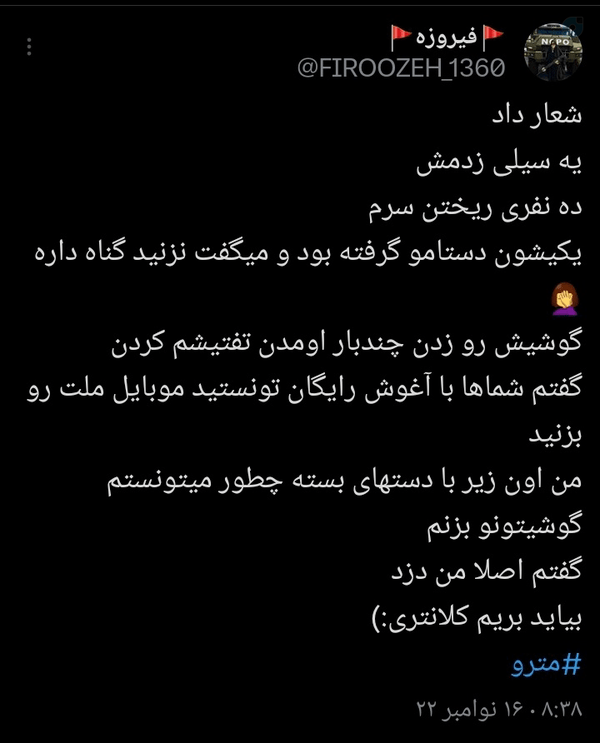Open the profile picture of فیروزه

click(553, 52)
